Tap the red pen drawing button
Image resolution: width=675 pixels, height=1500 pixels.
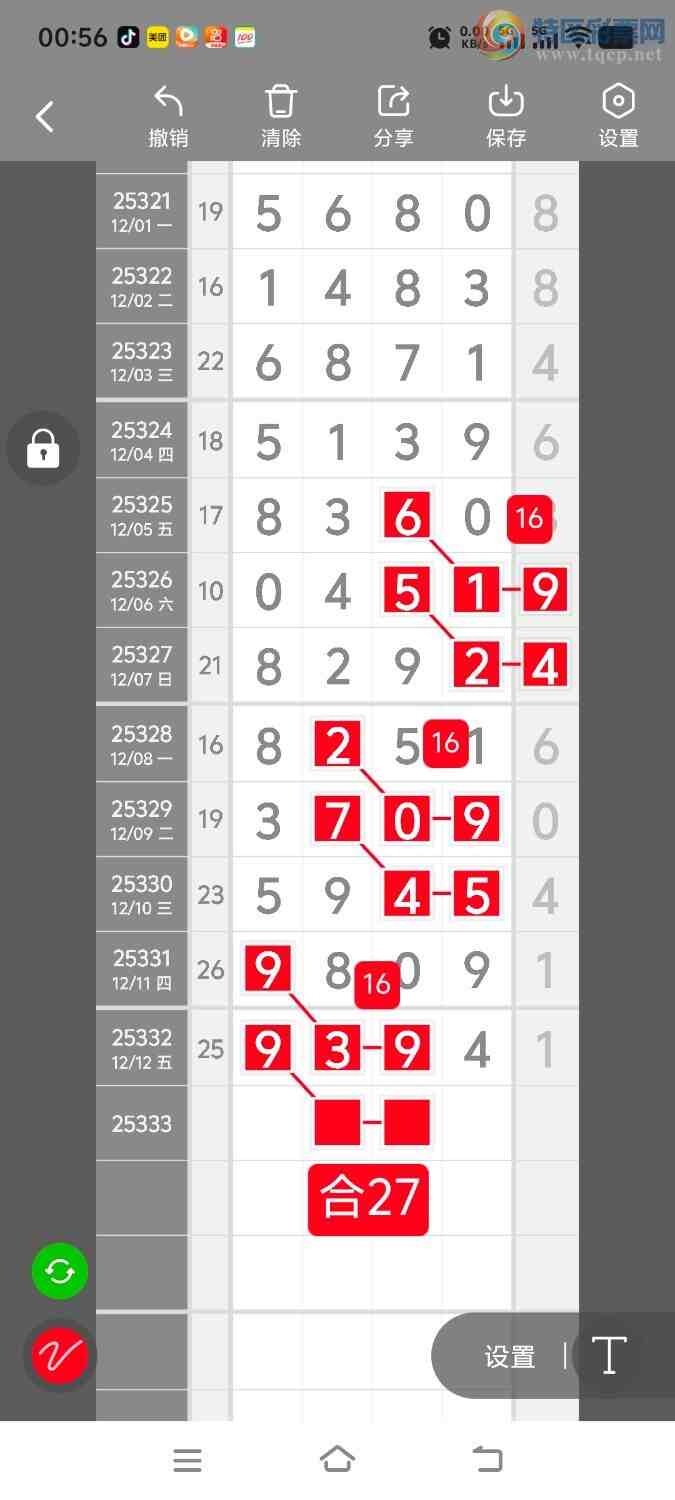coord(60,1356)
